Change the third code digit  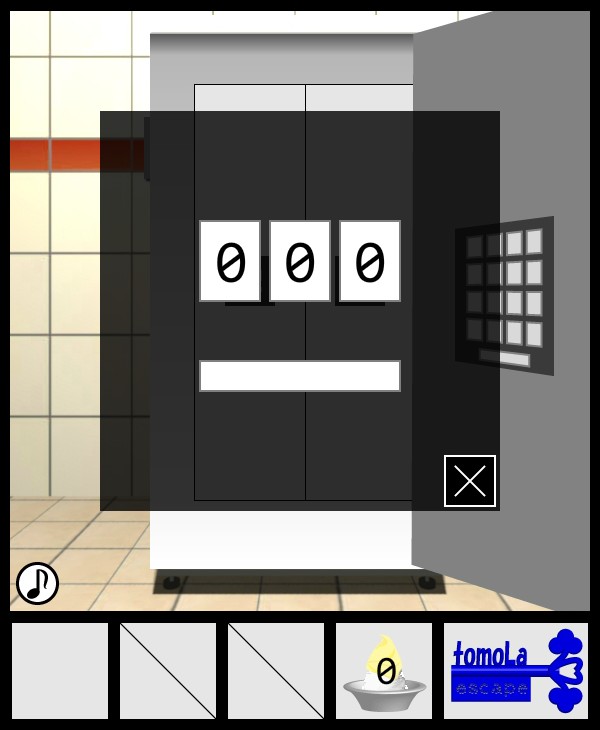point(370,261)
